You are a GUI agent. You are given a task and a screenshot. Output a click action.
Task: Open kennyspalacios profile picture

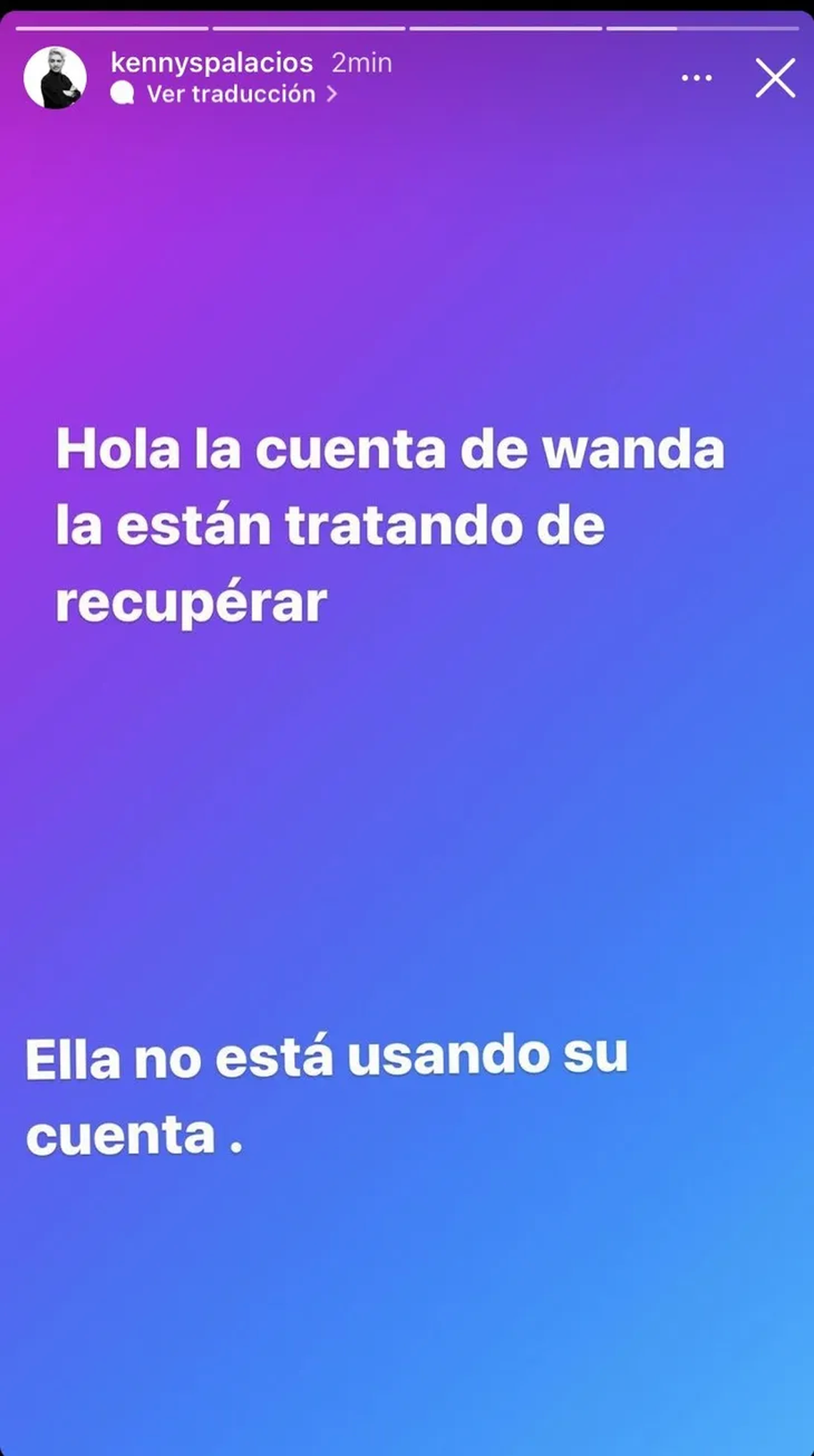55,78
